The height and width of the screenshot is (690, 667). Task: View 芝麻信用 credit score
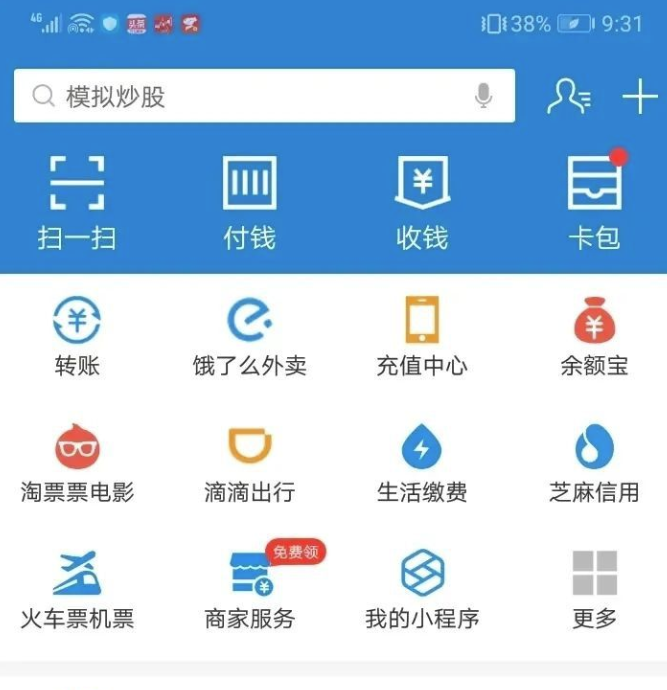(x=594, y=463)
